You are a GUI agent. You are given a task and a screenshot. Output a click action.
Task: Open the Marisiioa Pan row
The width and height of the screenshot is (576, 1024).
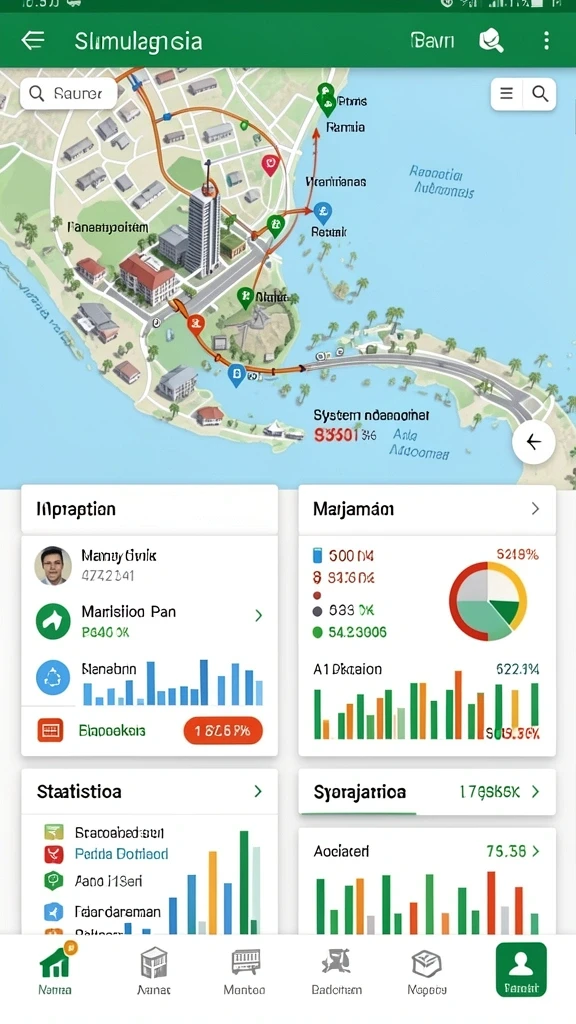point(150,620)
